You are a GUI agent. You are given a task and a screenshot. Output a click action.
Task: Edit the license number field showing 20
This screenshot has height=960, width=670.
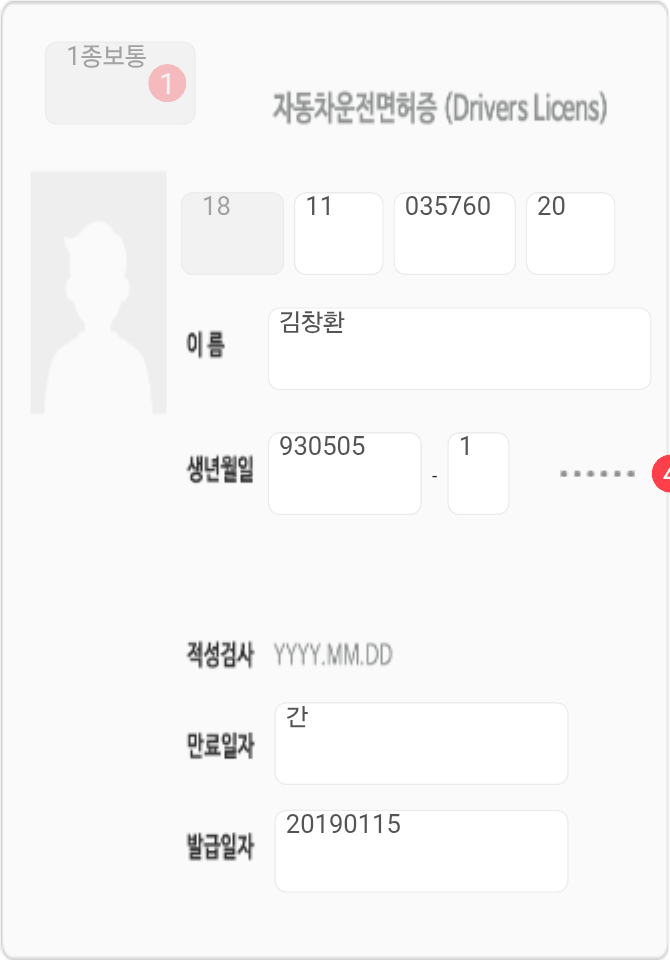pos(570,233)
